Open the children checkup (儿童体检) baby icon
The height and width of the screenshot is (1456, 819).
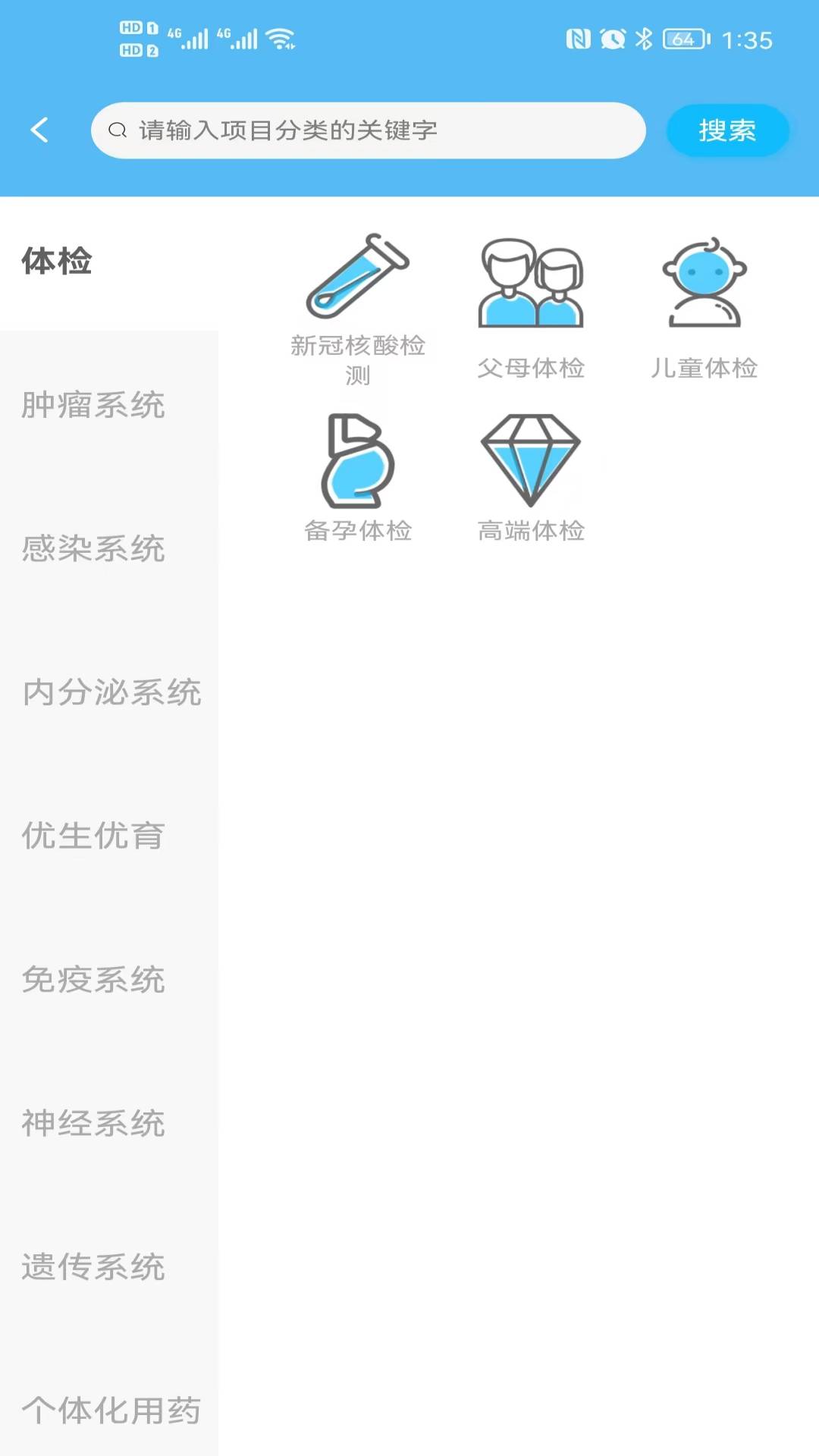pyautogui.click(x=705, y=281)
